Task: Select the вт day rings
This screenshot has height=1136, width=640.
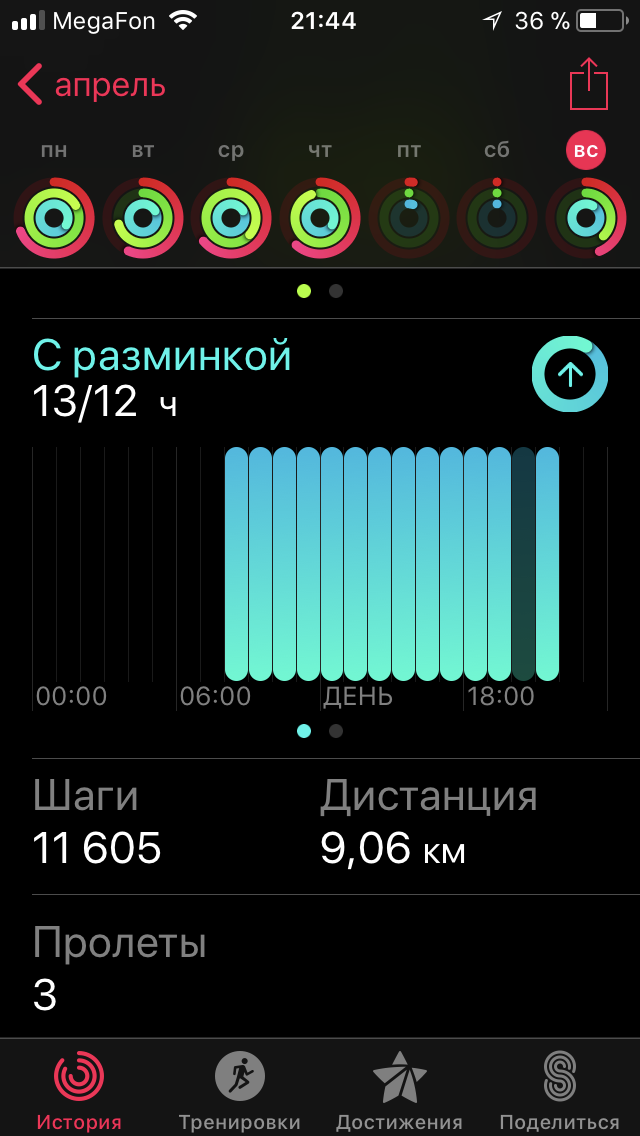Action: pyautogui.click(x=143, y=217)
